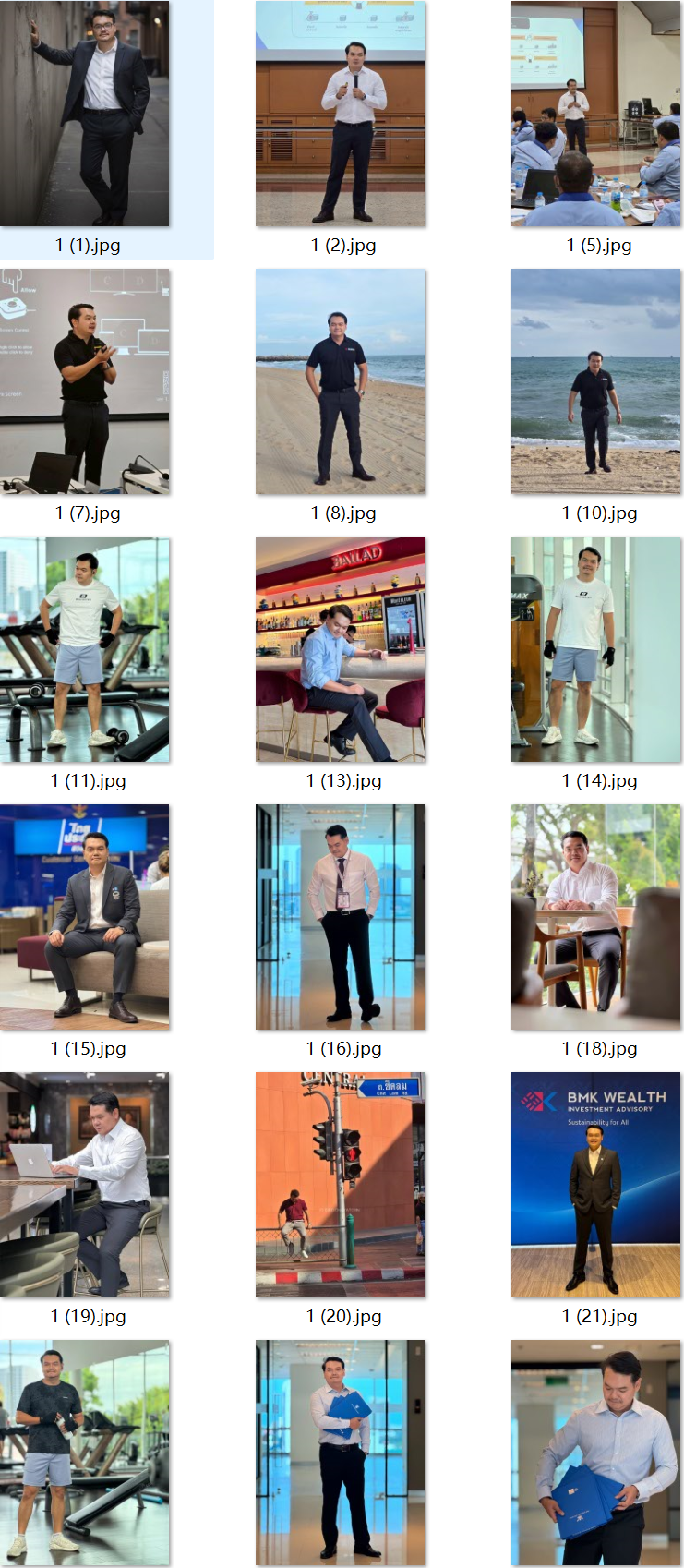Select the image 1 (2).jpg
Screen dimensions: 684x1568
[x=341, y=114]
